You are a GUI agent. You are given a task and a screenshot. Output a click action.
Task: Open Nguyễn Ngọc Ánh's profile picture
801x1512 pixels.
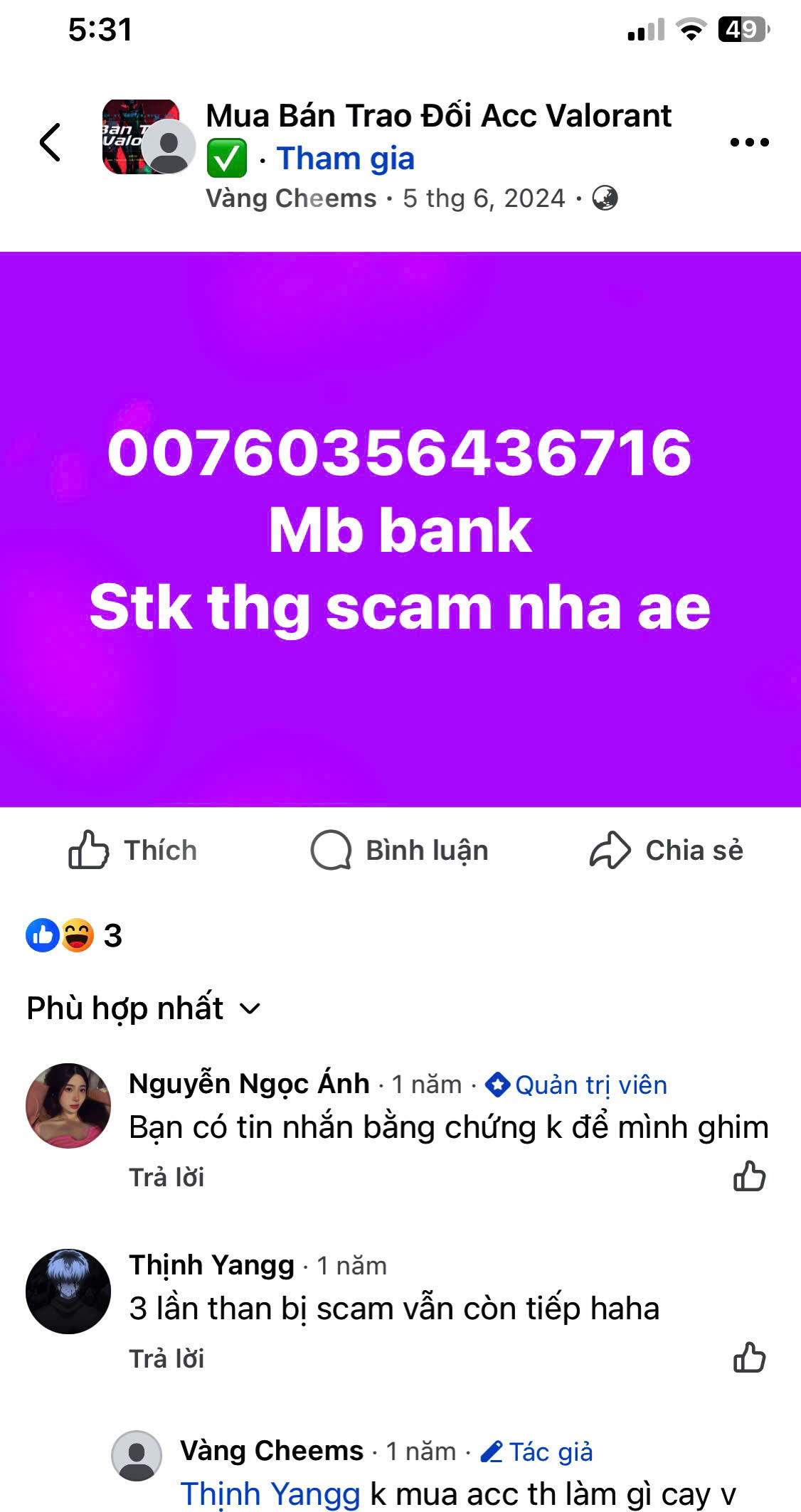pyautogui.click(x=68, y=1105)
